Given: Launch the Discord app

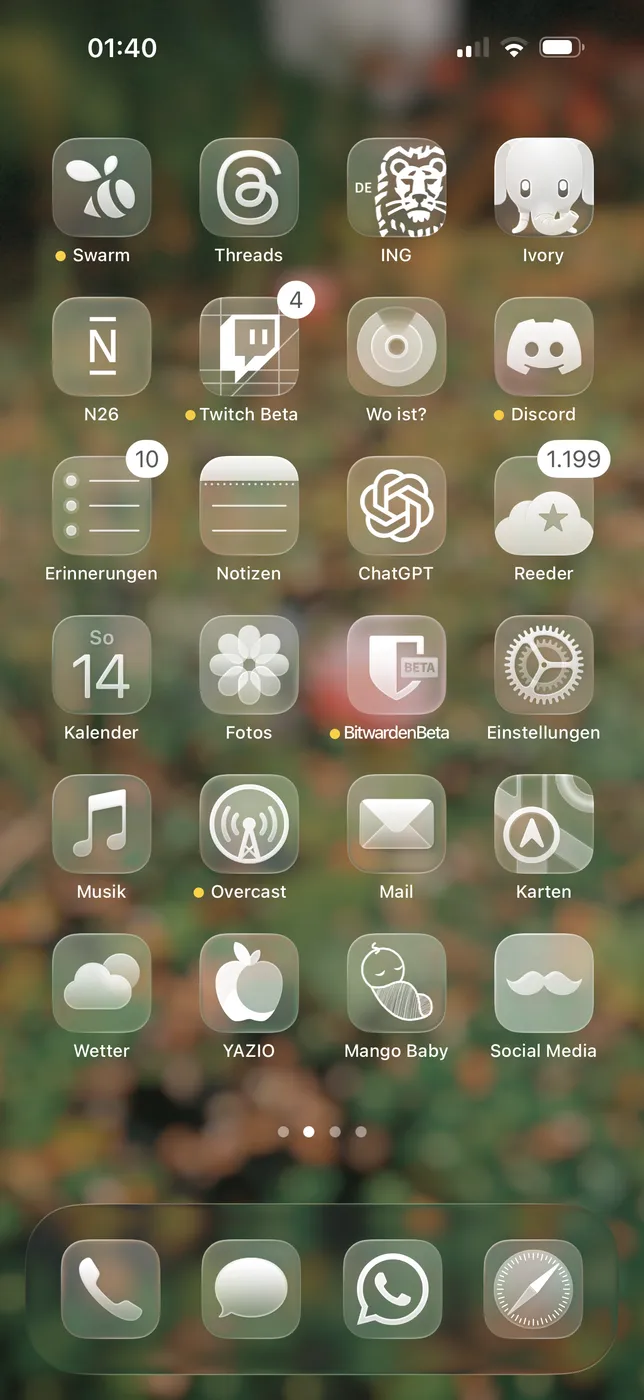Looking at the screenshot, I should pyautogui.click(x=543, y=346).
